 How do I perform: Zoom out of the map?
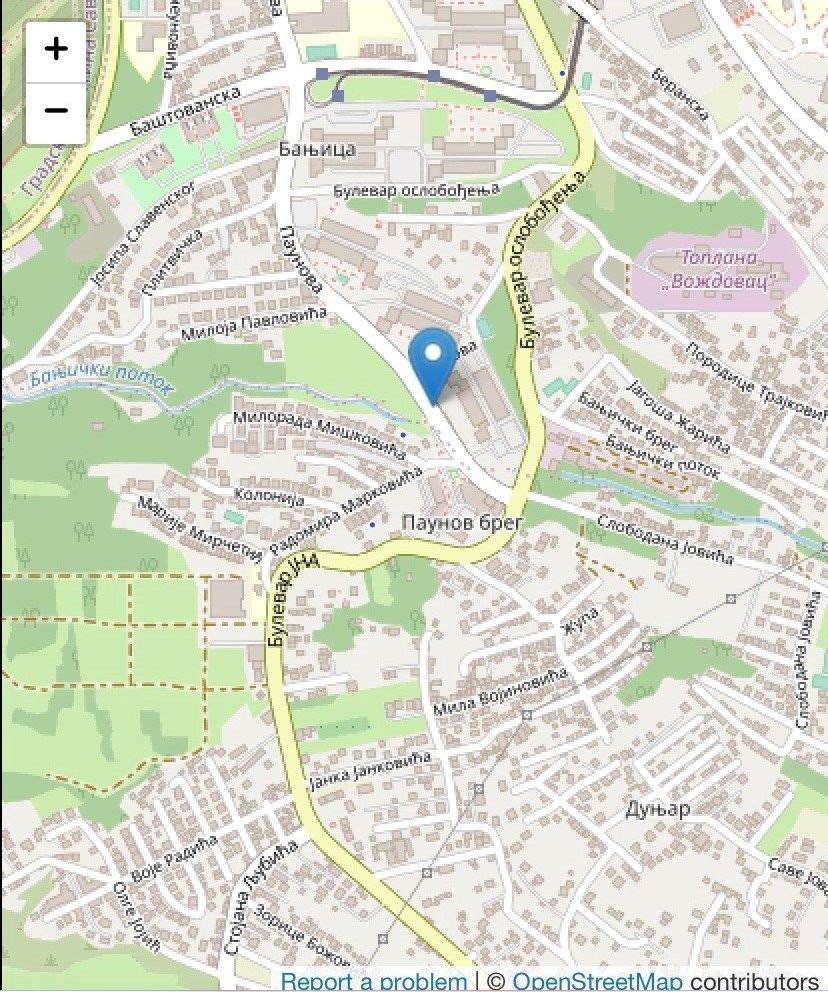tap(56, 110)
